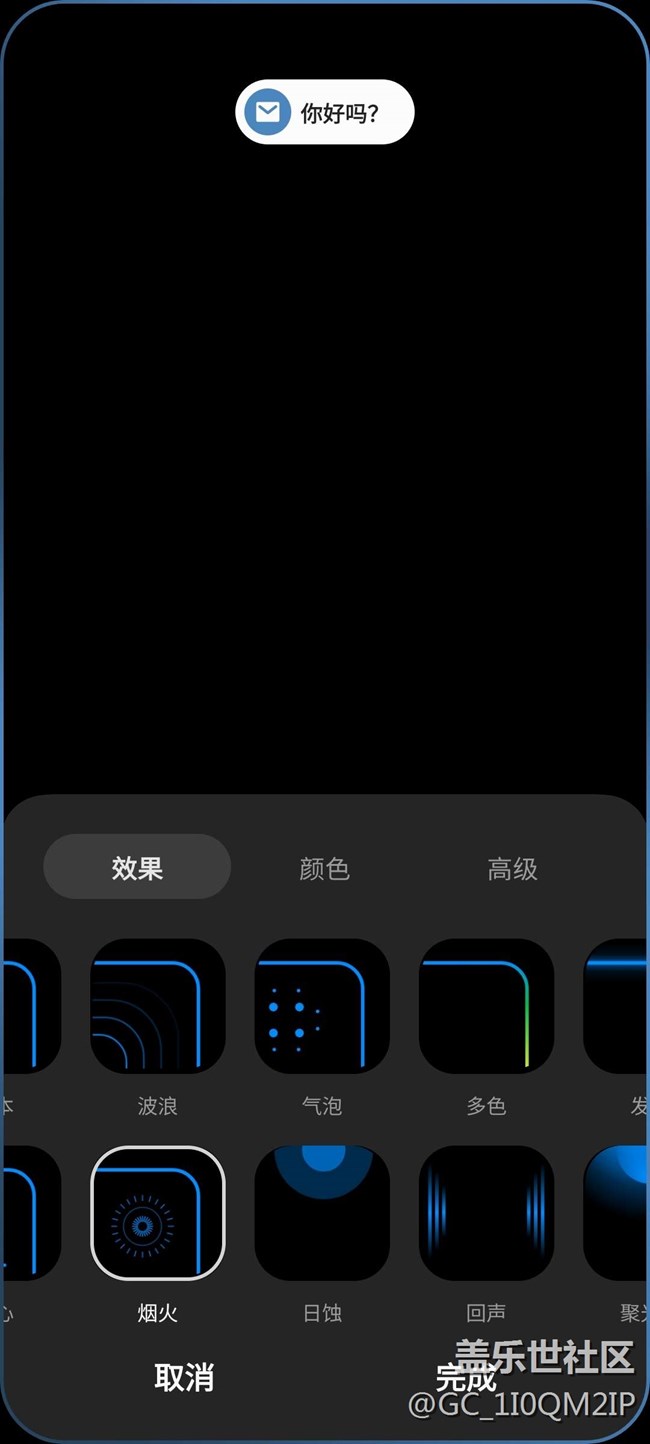Select the 效果 tab

pyautogui.click(x=137, y=867)
